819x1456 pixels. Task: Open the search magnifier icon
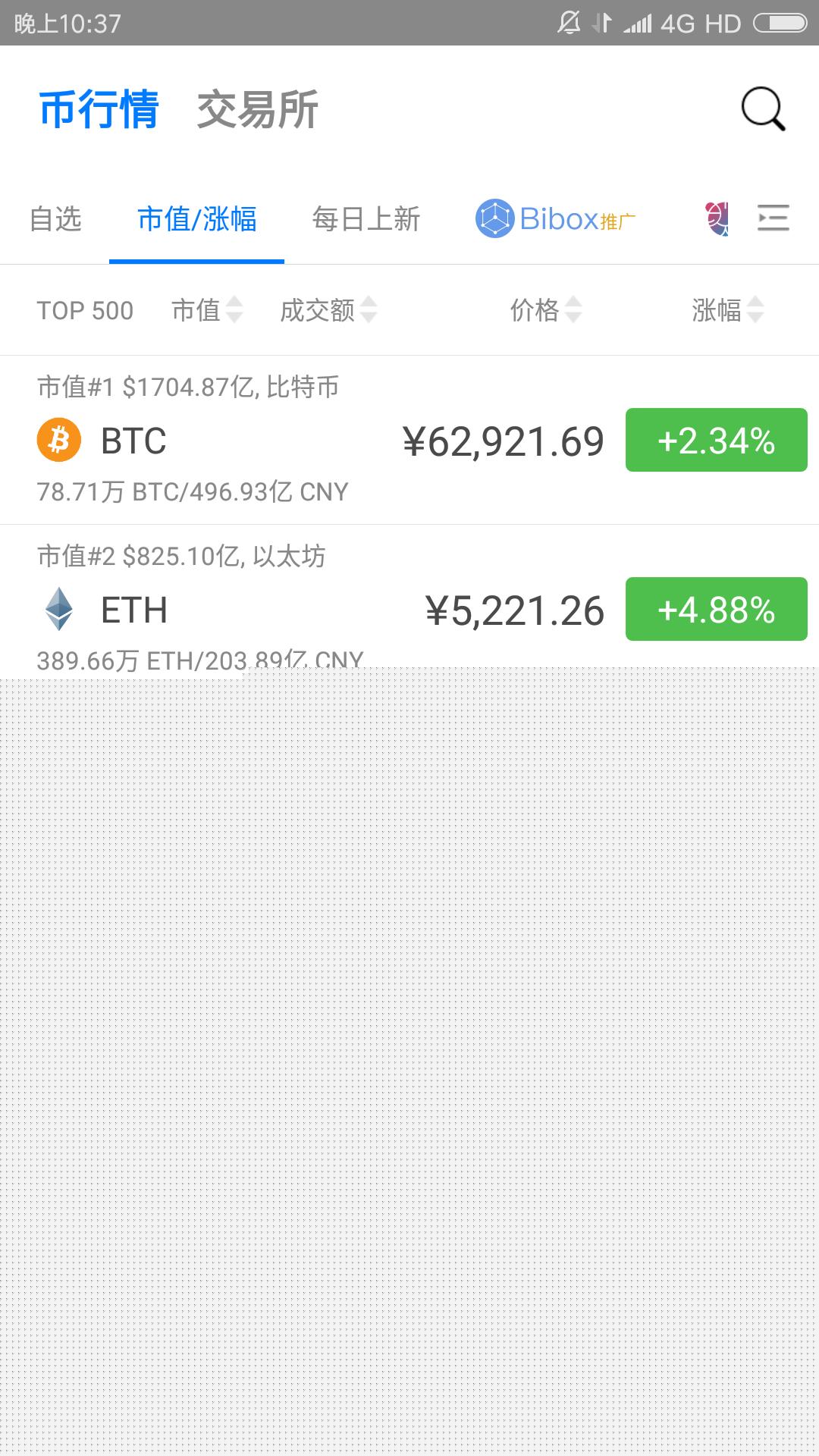(763, 109)
